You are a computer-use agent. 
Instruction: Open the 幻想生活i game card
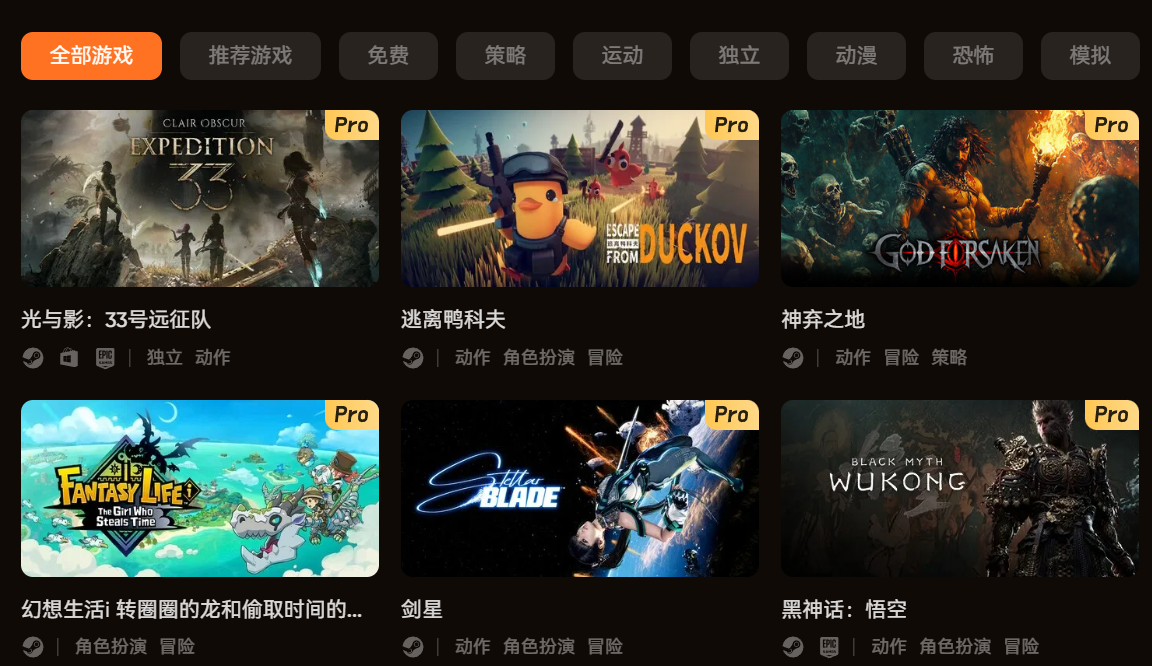[x=200, y=489]
